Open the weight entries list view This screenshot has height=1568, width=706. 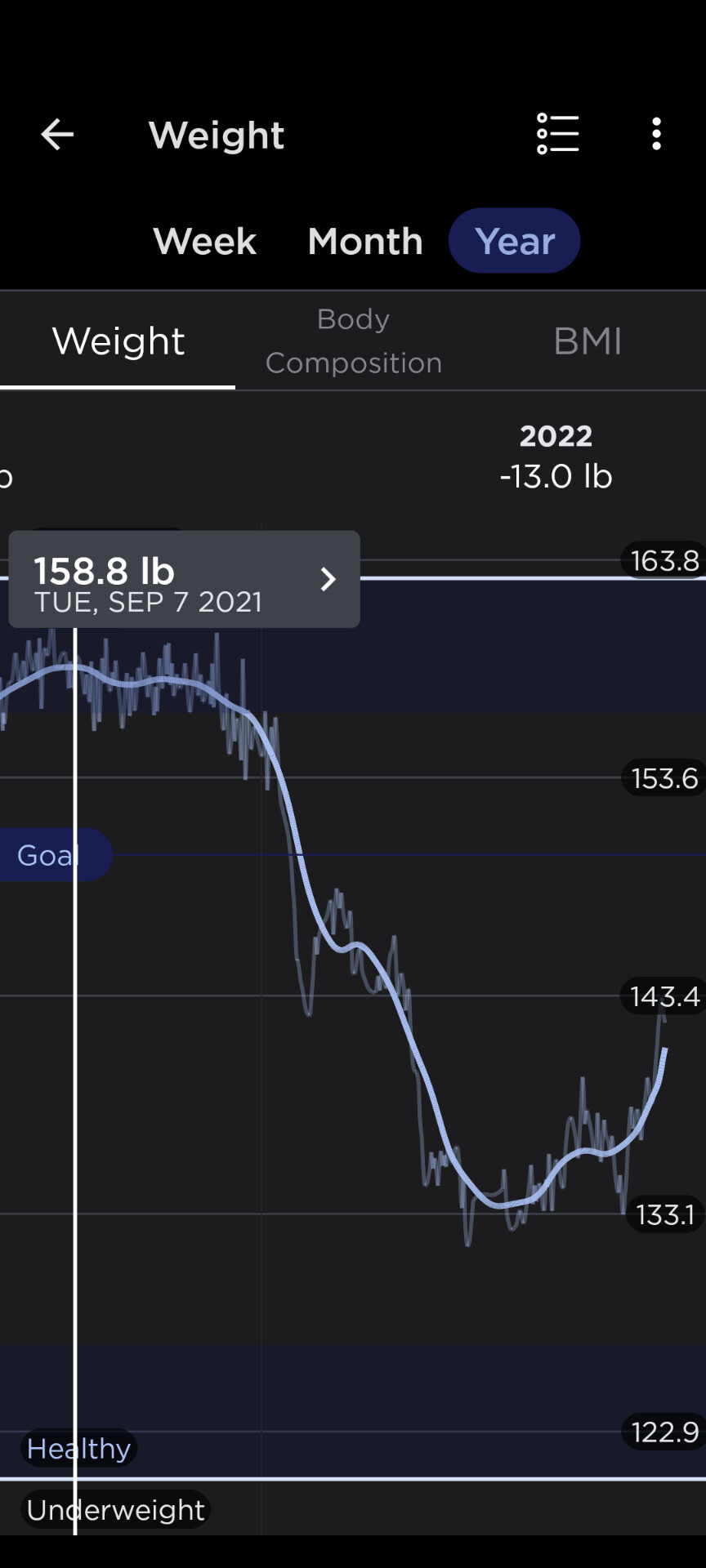pos(557,134)
